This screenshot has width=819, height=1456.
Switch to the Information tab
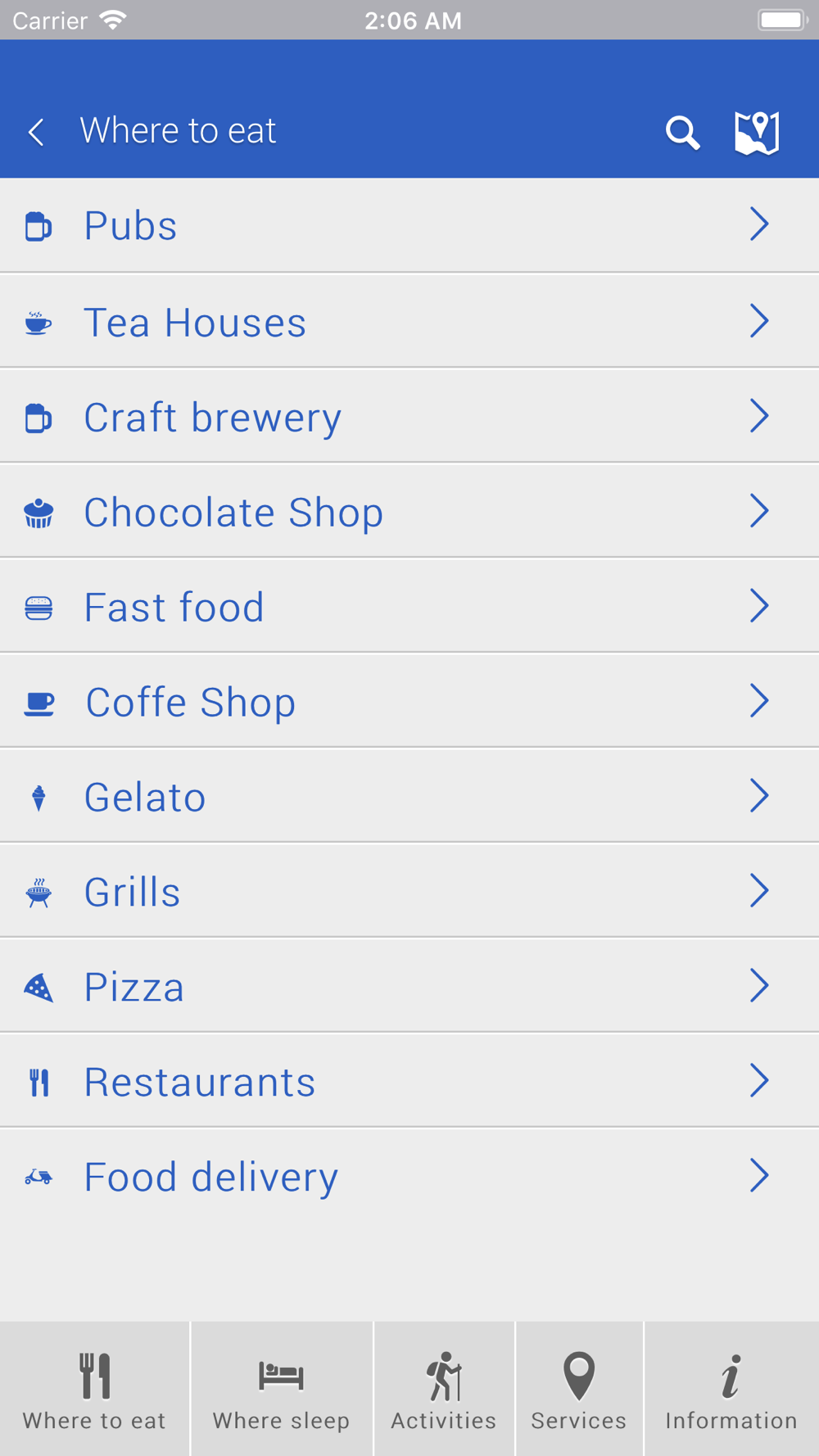coord(731,1389)
